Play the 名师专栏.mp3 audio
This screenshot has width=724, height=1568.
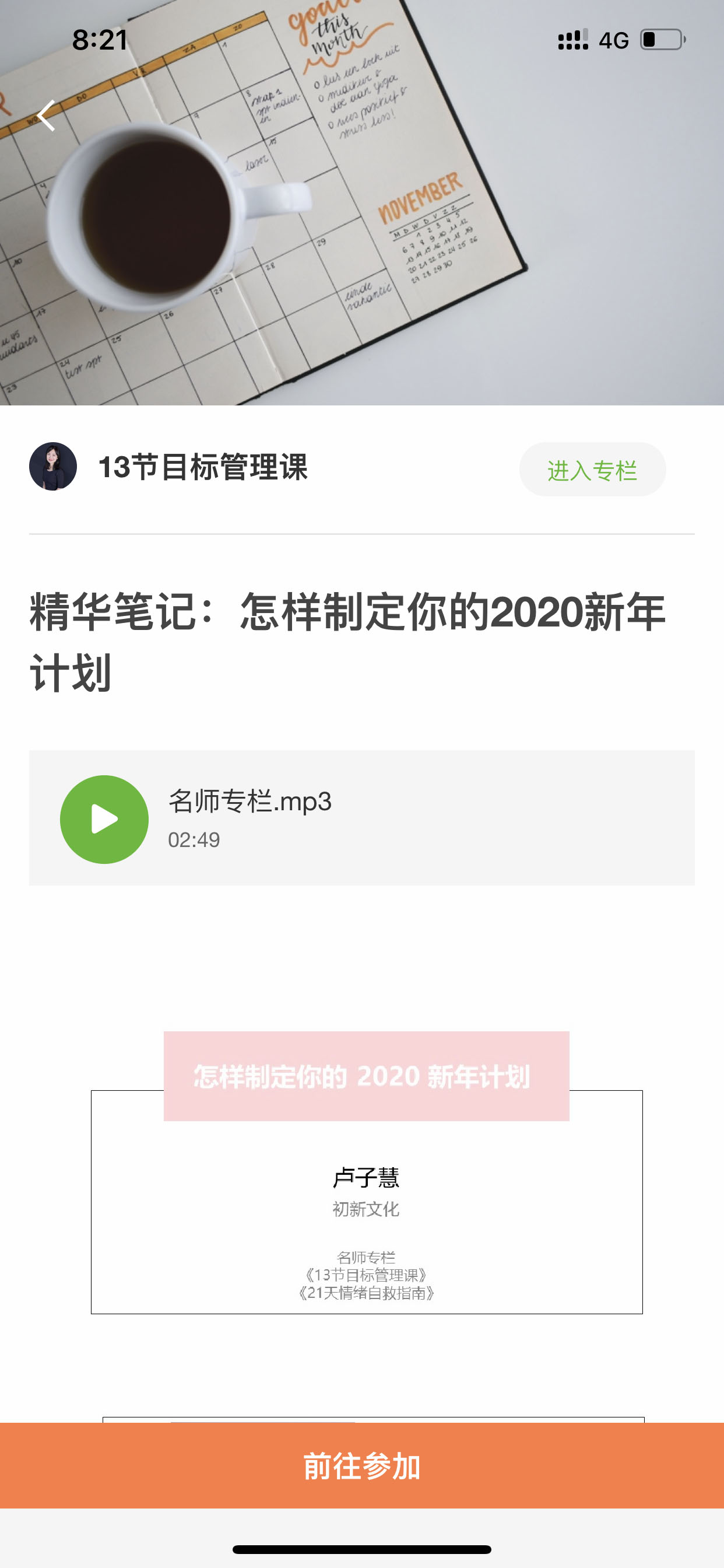click(x=104, y=820)
